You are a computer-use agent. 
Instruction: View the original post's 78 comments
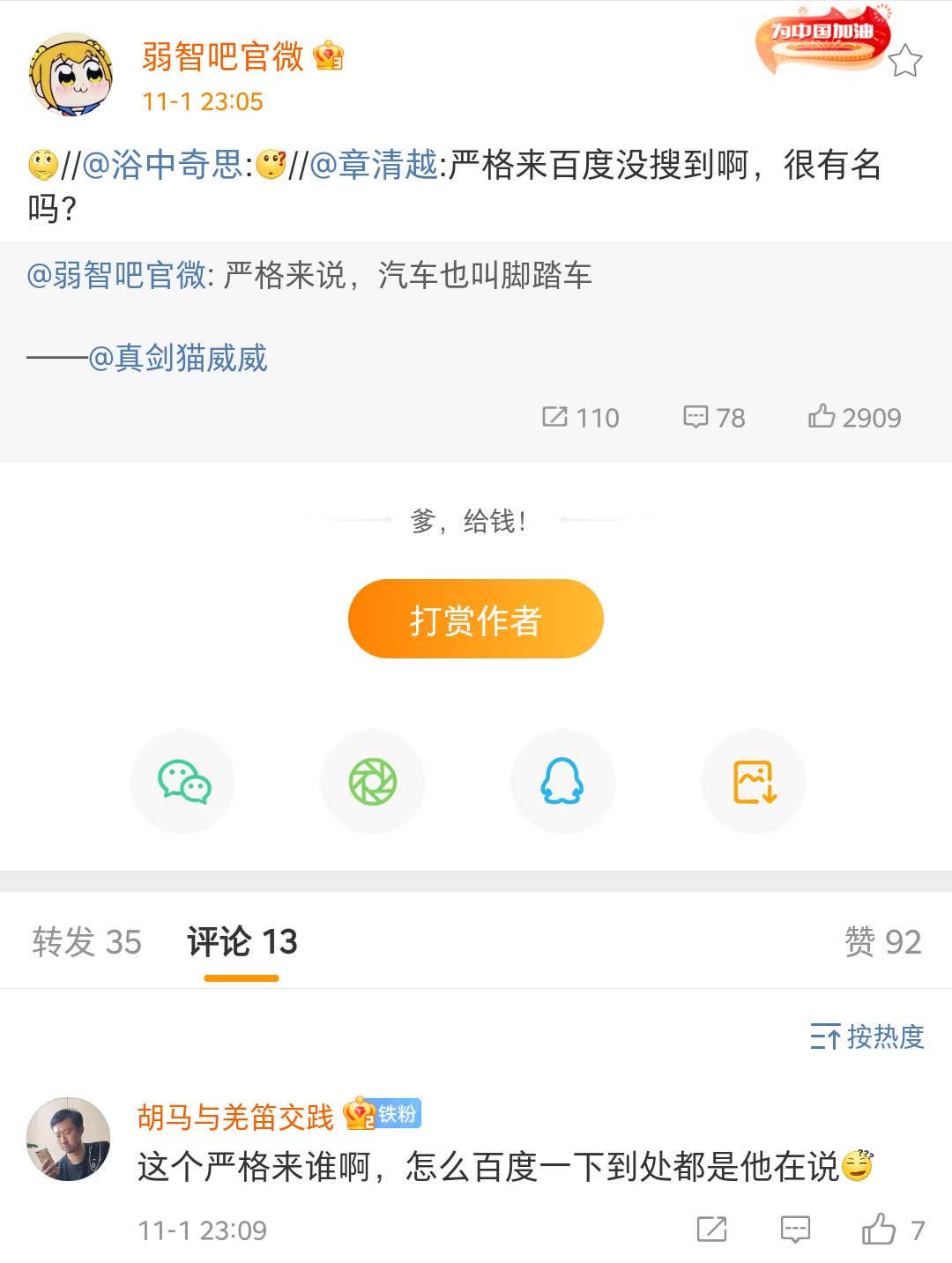[x=714, y=417]
